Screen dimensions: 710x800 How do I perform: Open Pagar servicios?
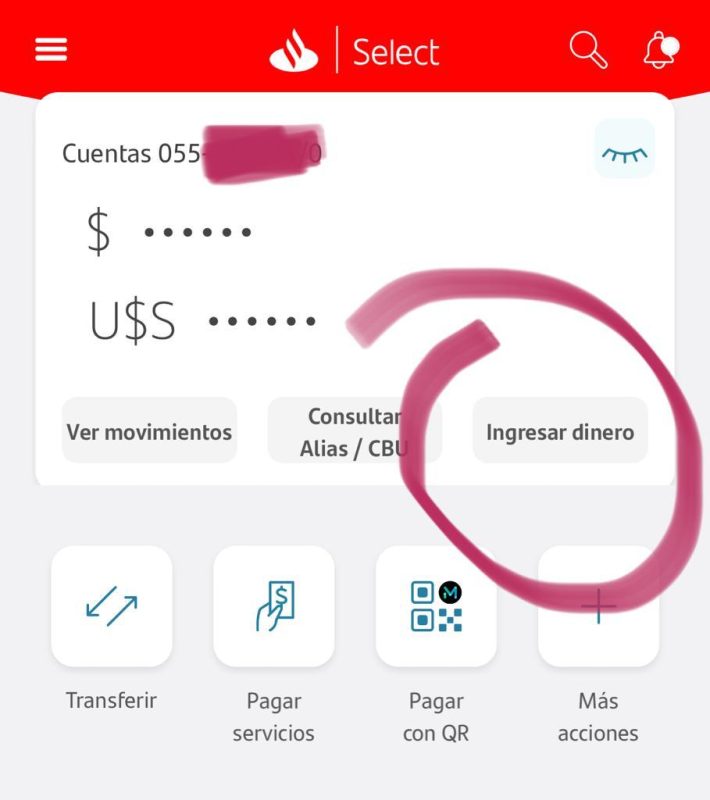[273, 607]
